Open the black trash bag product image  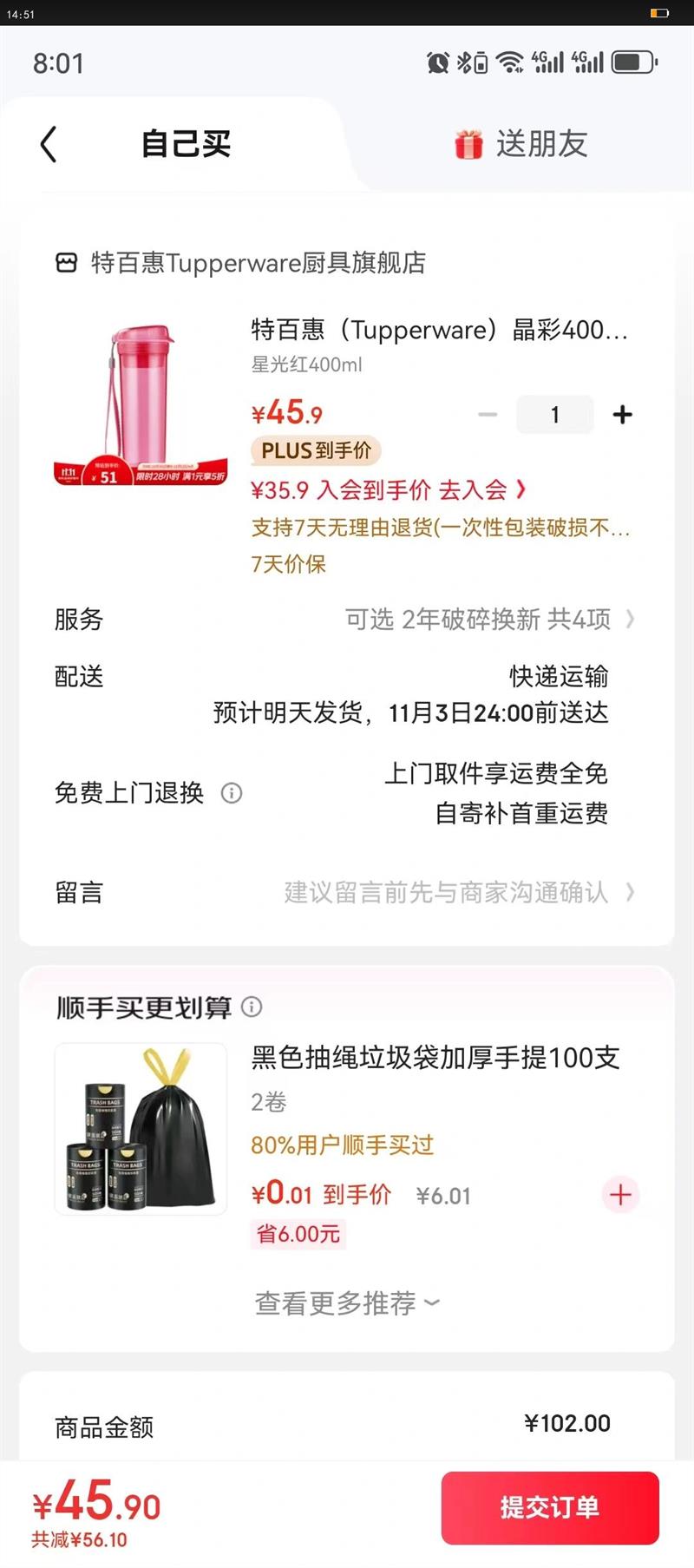coord(141,1129)
